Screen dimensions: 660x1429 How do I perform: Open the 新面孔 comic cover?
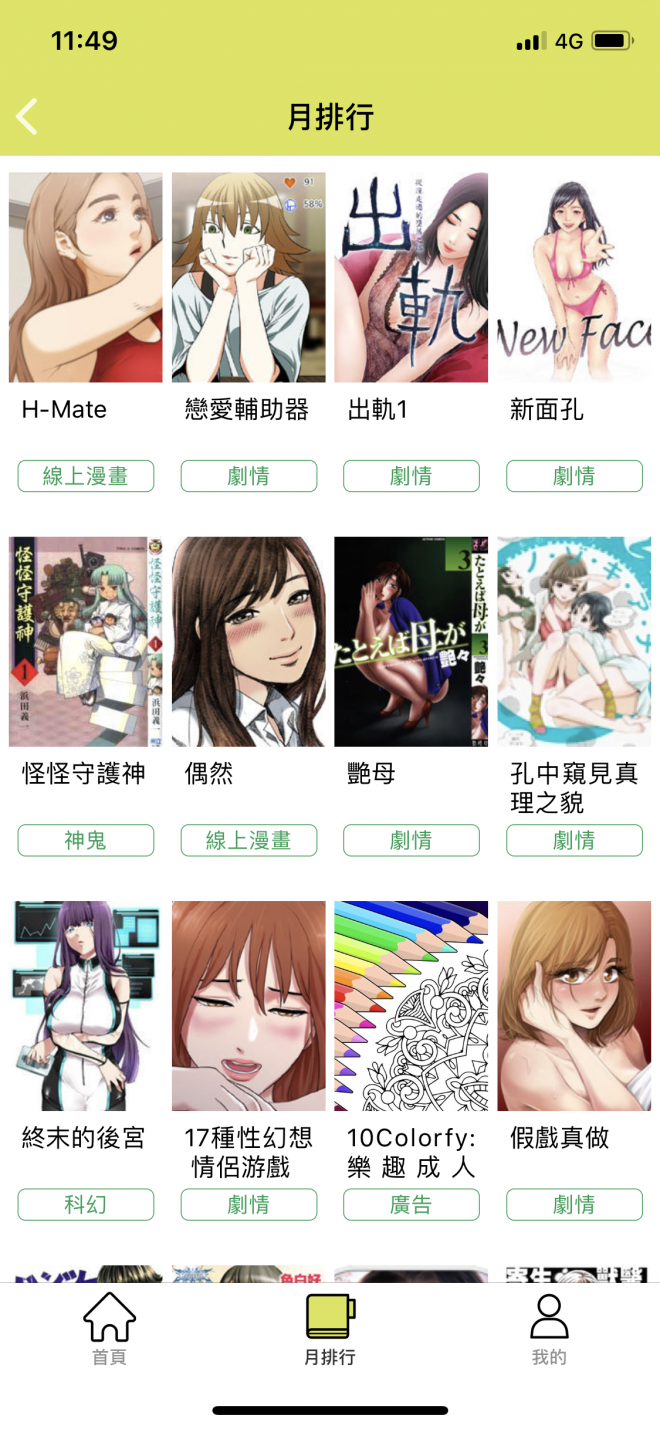[574, 278]
